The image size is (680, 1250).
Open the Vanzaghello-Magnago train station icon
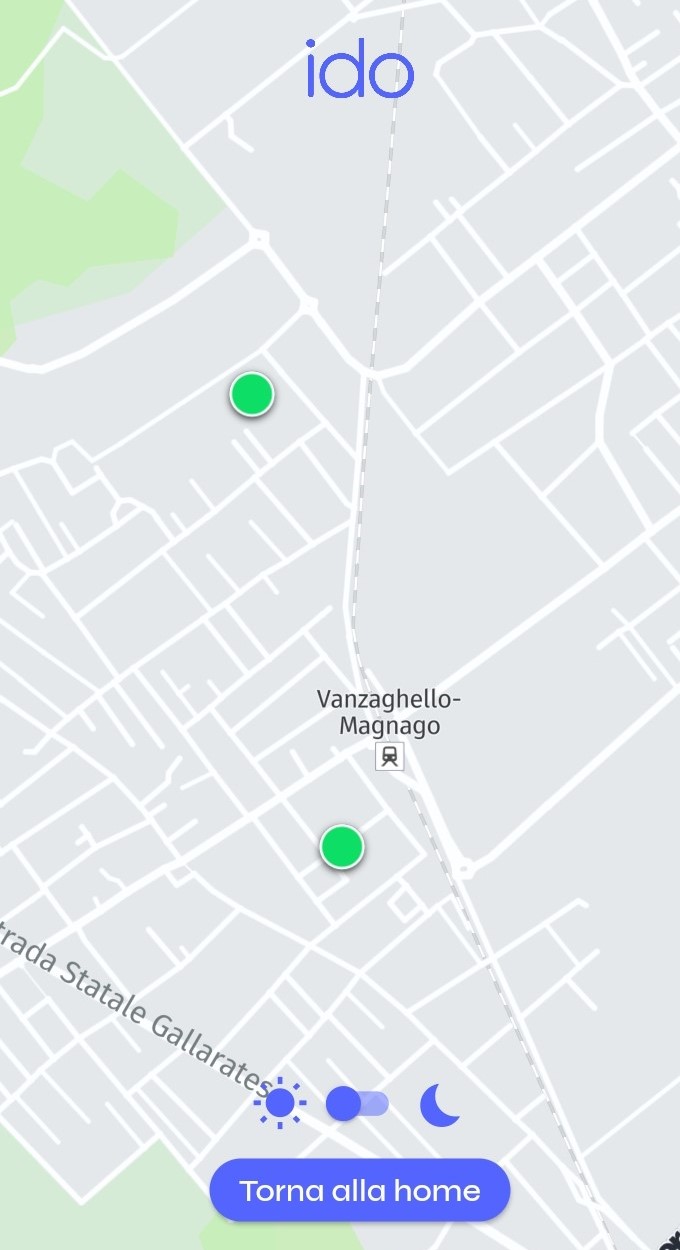pyautogui.click(x=389, y=756)
